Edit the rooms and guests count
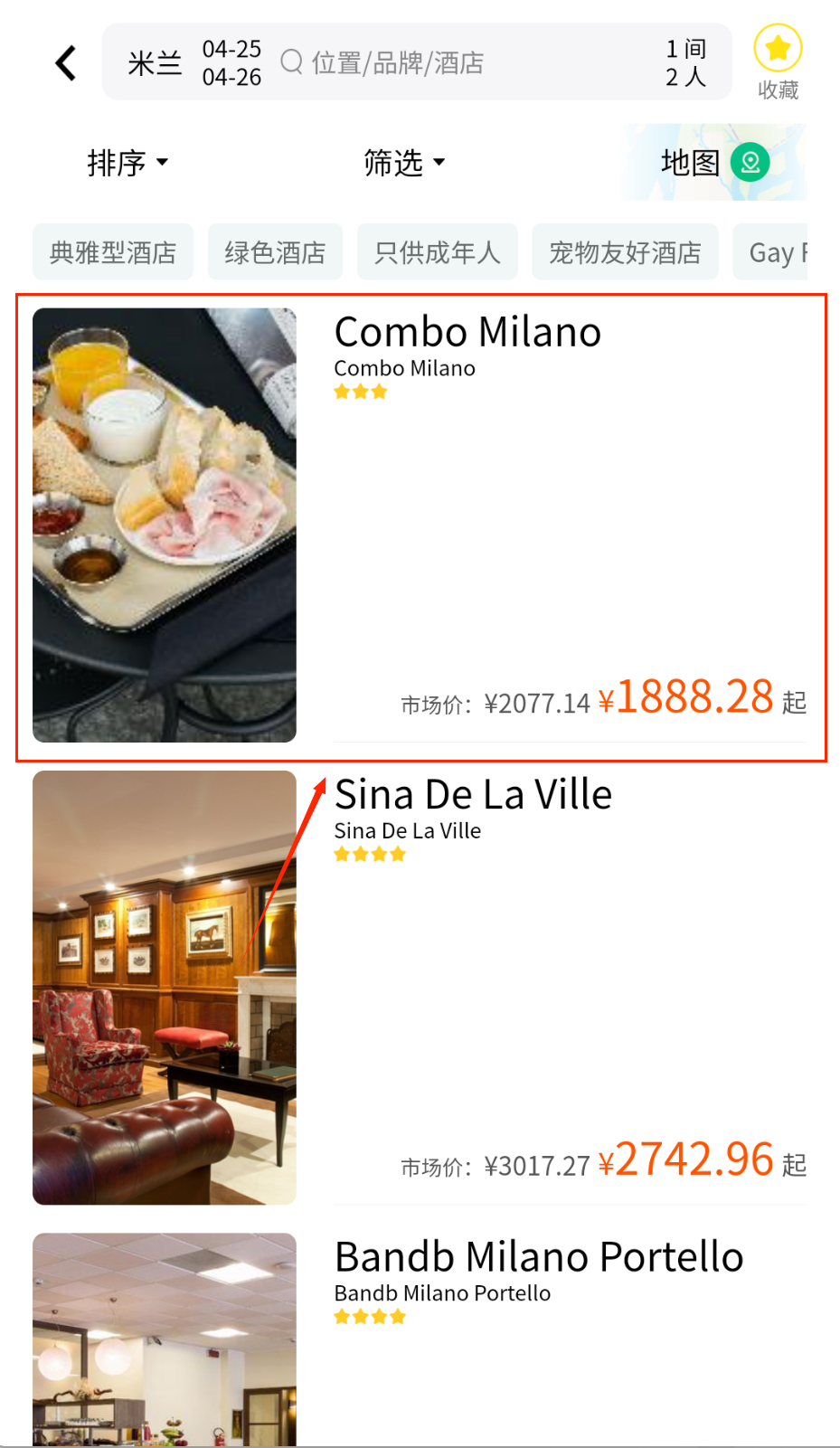Viewport: 840px width, 1448px height. pos(685,63)
